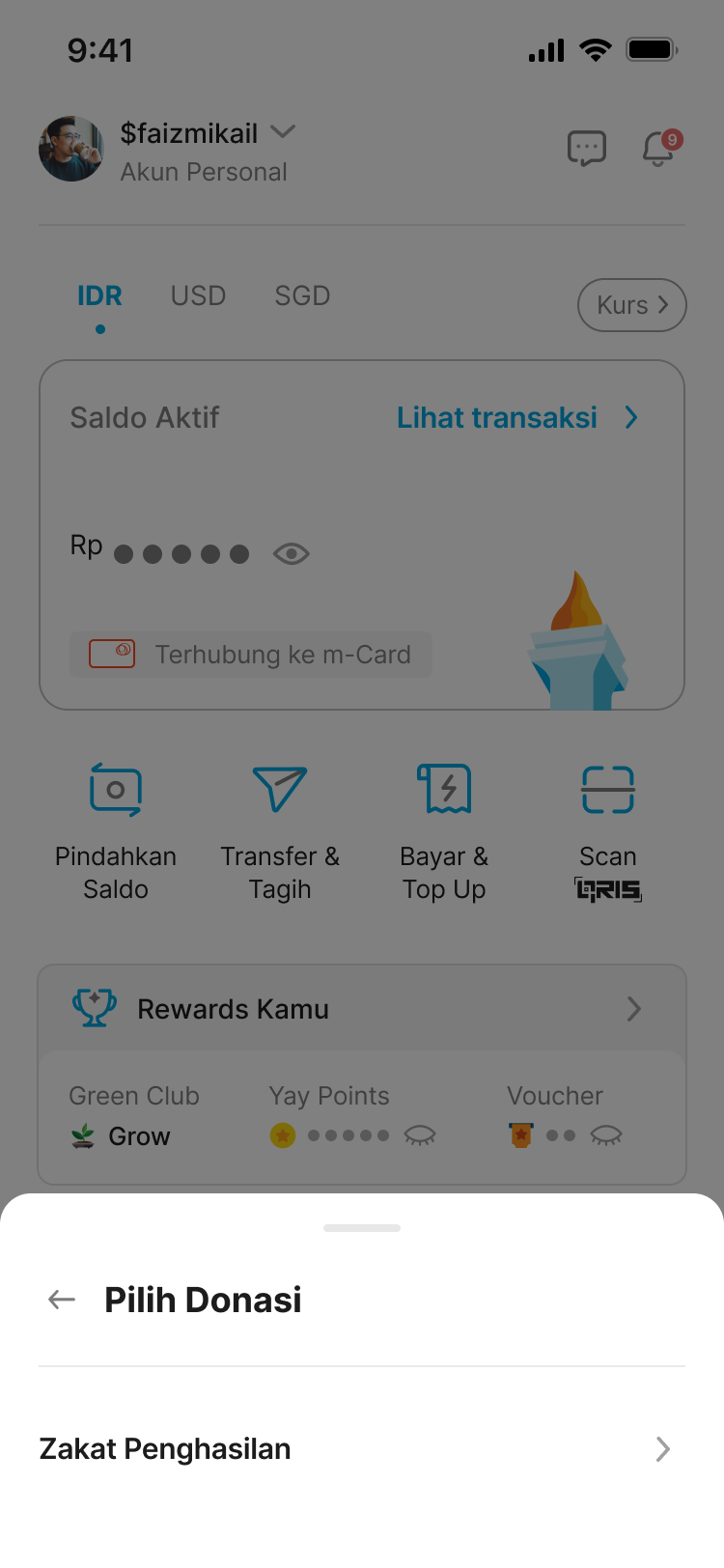Screen dimensions: 724x1568
Task: Go back from the Pilih Donasi sheet
Action: tap(62, 1300)
